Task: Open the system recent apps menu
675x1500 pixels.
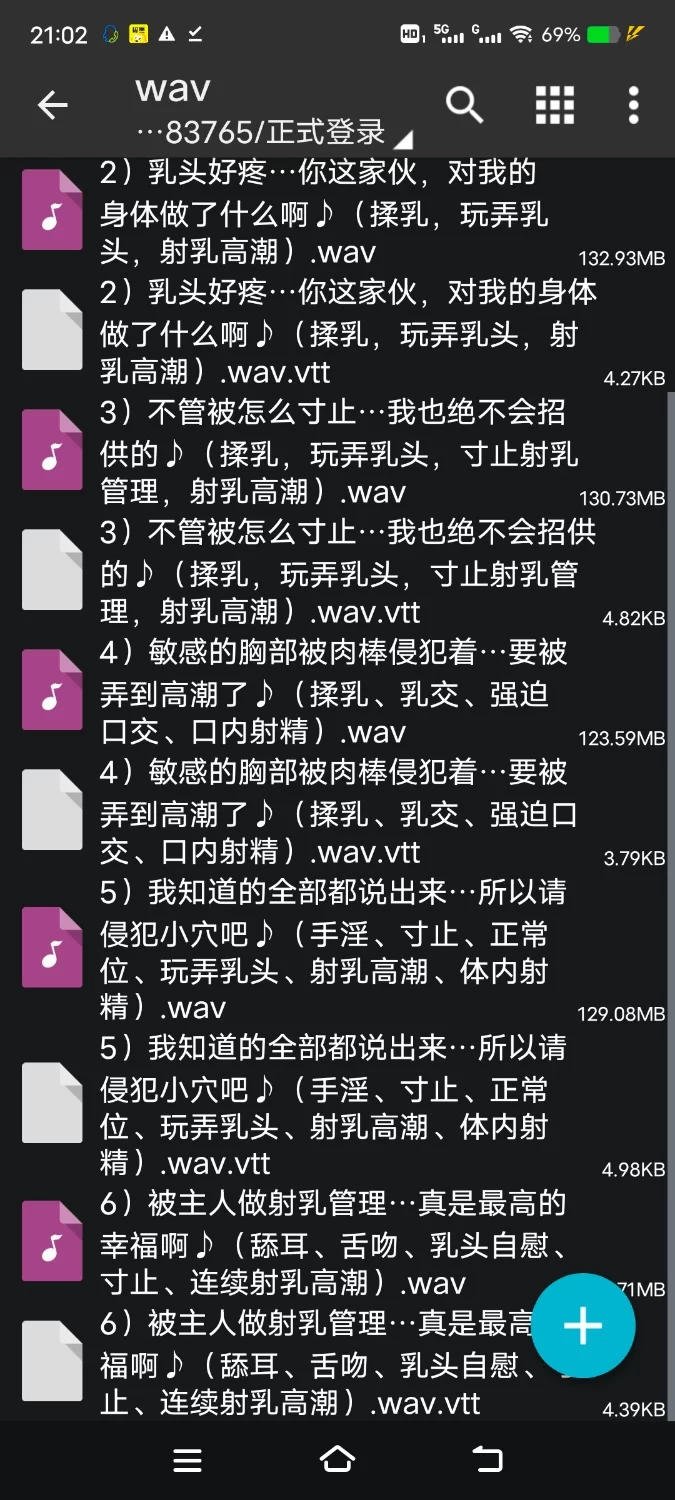Action: click(187, 1460)
